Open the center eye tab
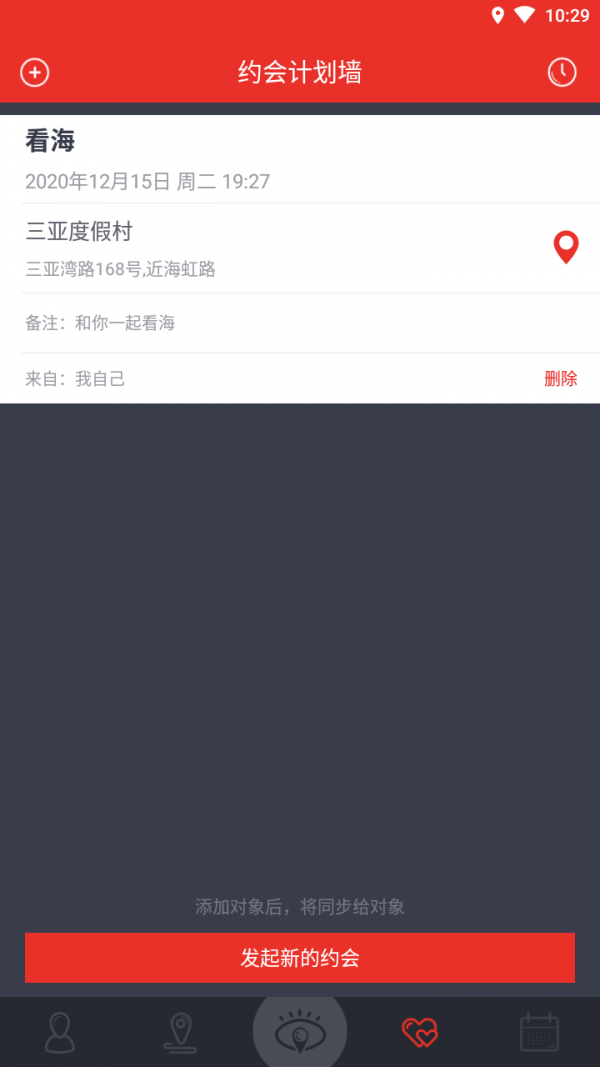This screenshot has width=600, height=1067. [300, 1030]
